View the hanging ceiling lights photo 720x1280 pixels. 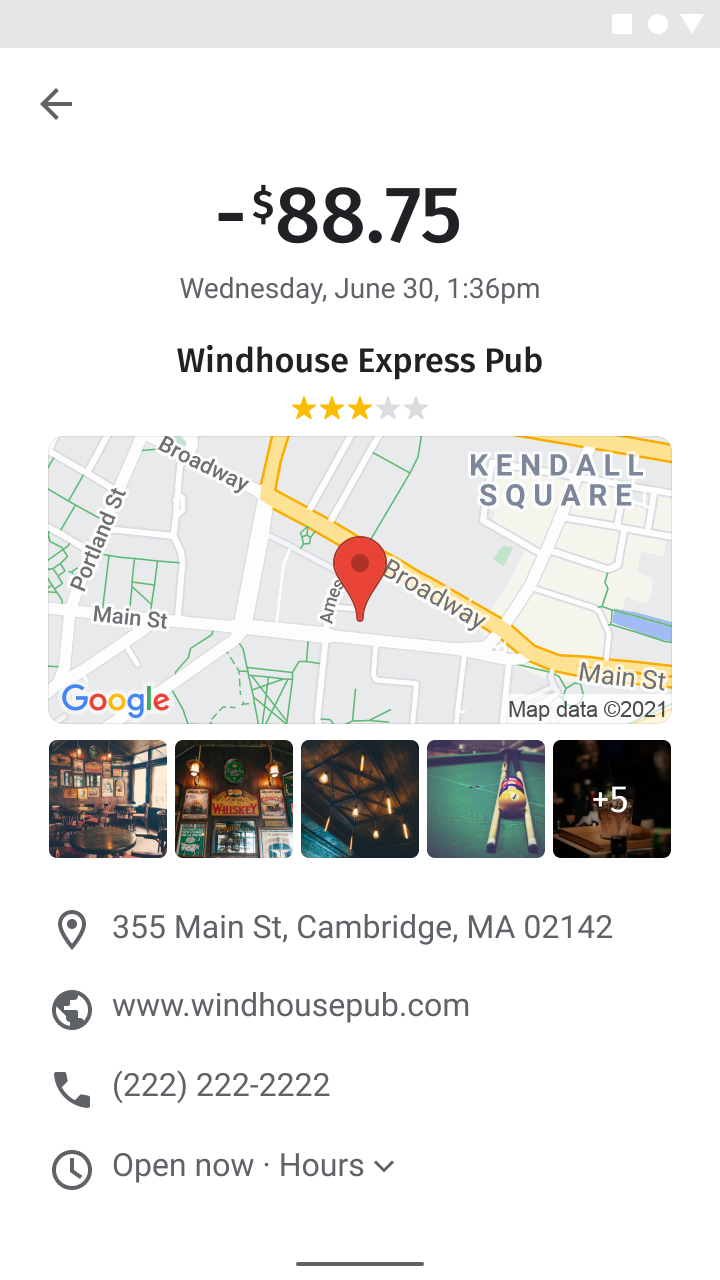click(360, 799)
